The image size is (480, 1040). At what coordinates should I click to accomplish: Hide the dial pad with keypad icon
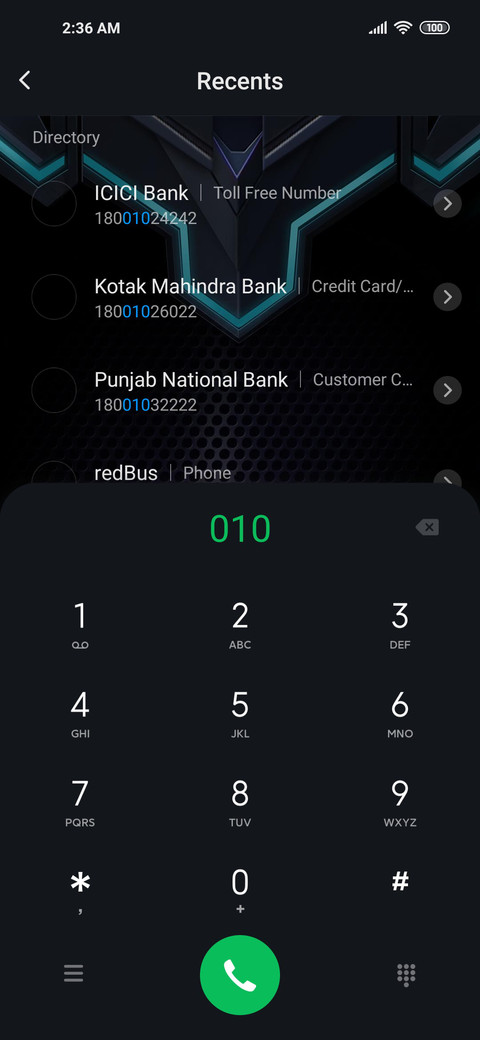click(406, 974)
